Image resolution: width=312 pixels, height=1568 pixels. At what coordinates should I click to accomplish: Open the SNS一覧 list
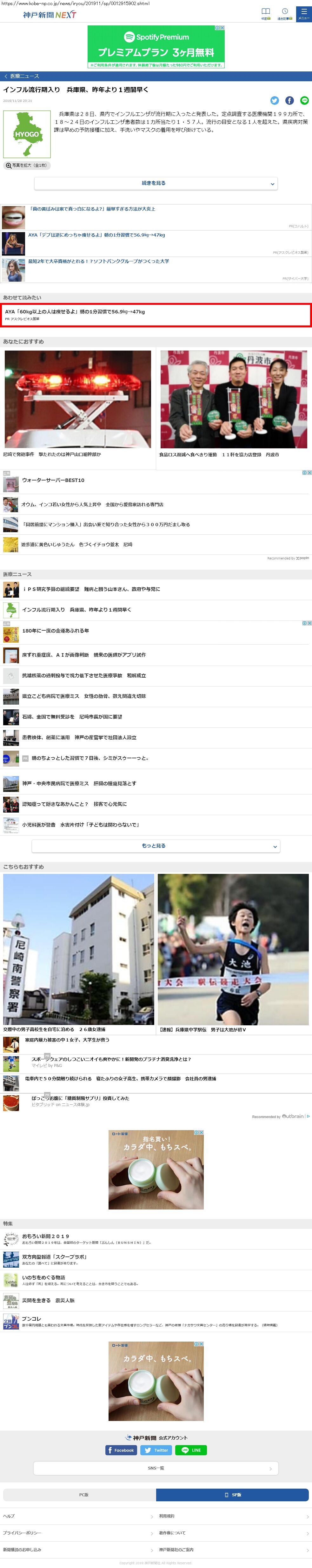click(x=156, y=1468)
